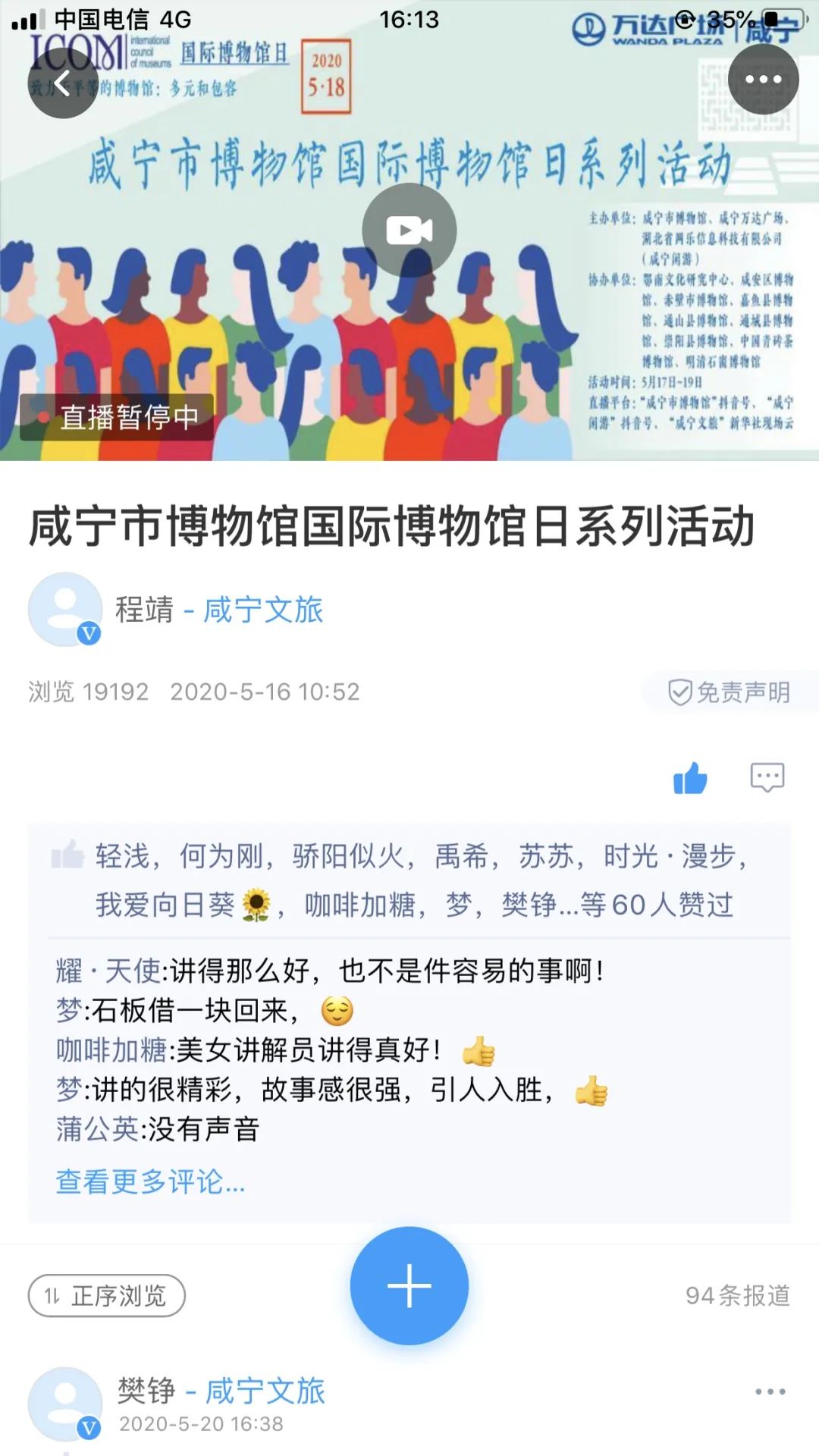
Task: Open the 咸宁文旅 link beside 程靖
Action: pos(263,610)
